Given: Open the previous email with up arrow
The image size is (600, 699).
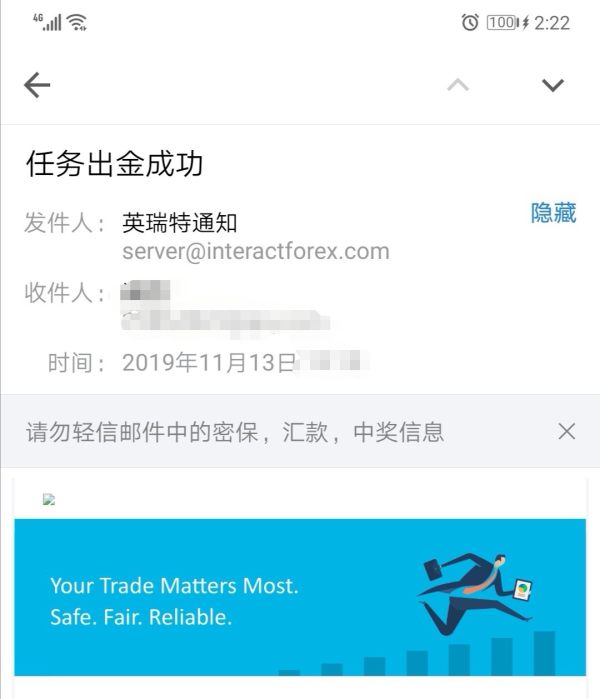Looking at the screenshot, I should tap(458, 86).
